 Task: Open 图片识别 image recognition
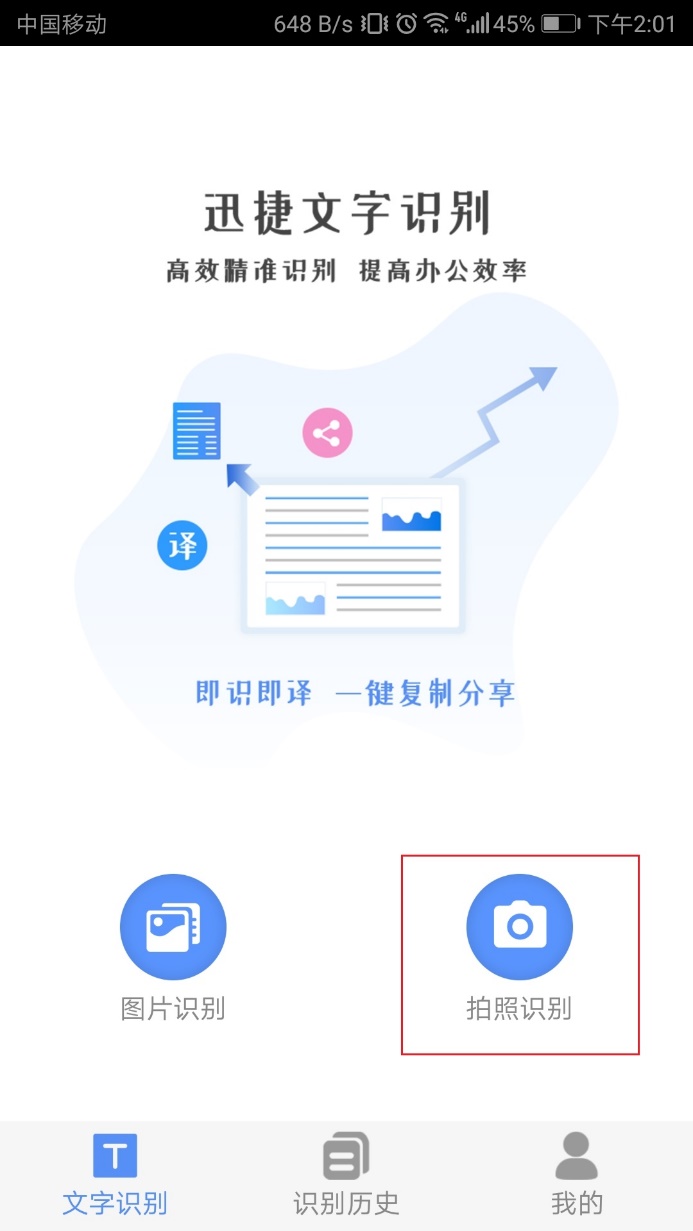(x=173, y=927)
